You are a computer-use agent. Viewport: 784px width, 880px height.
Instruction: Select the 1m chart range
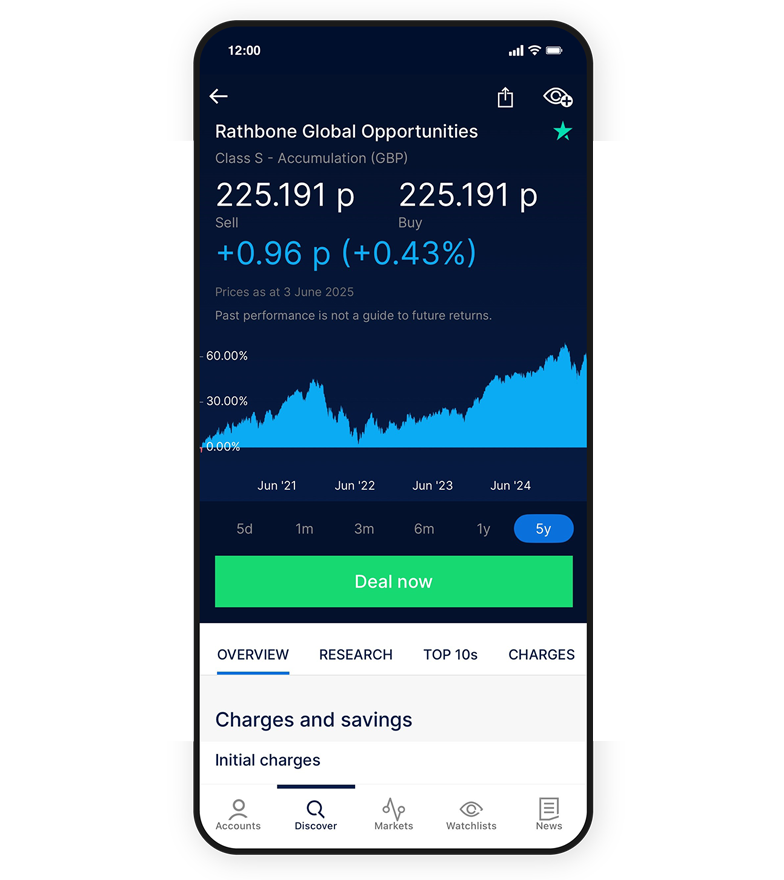304,528
